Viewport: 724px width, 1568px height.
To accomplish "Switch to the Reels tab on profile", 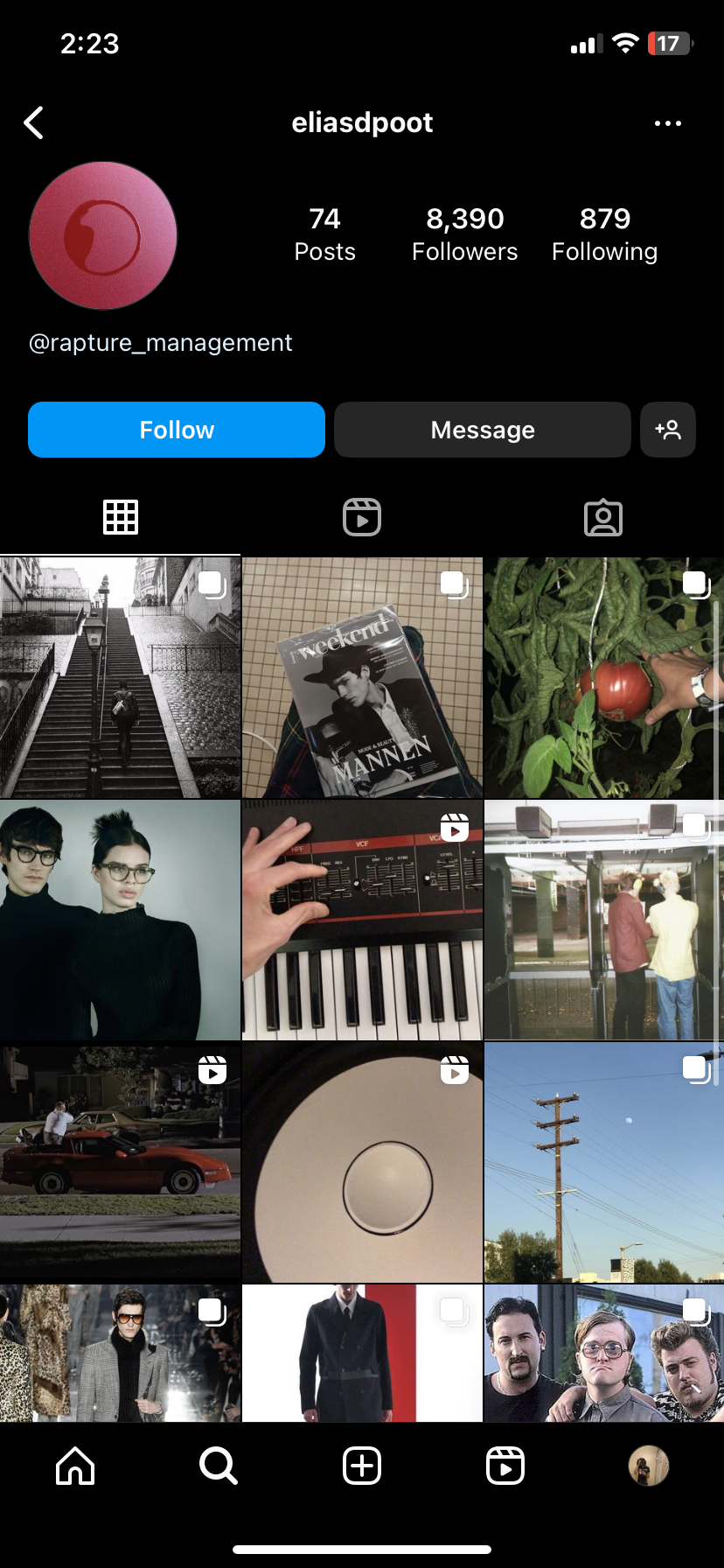I will tap(362, 517).
